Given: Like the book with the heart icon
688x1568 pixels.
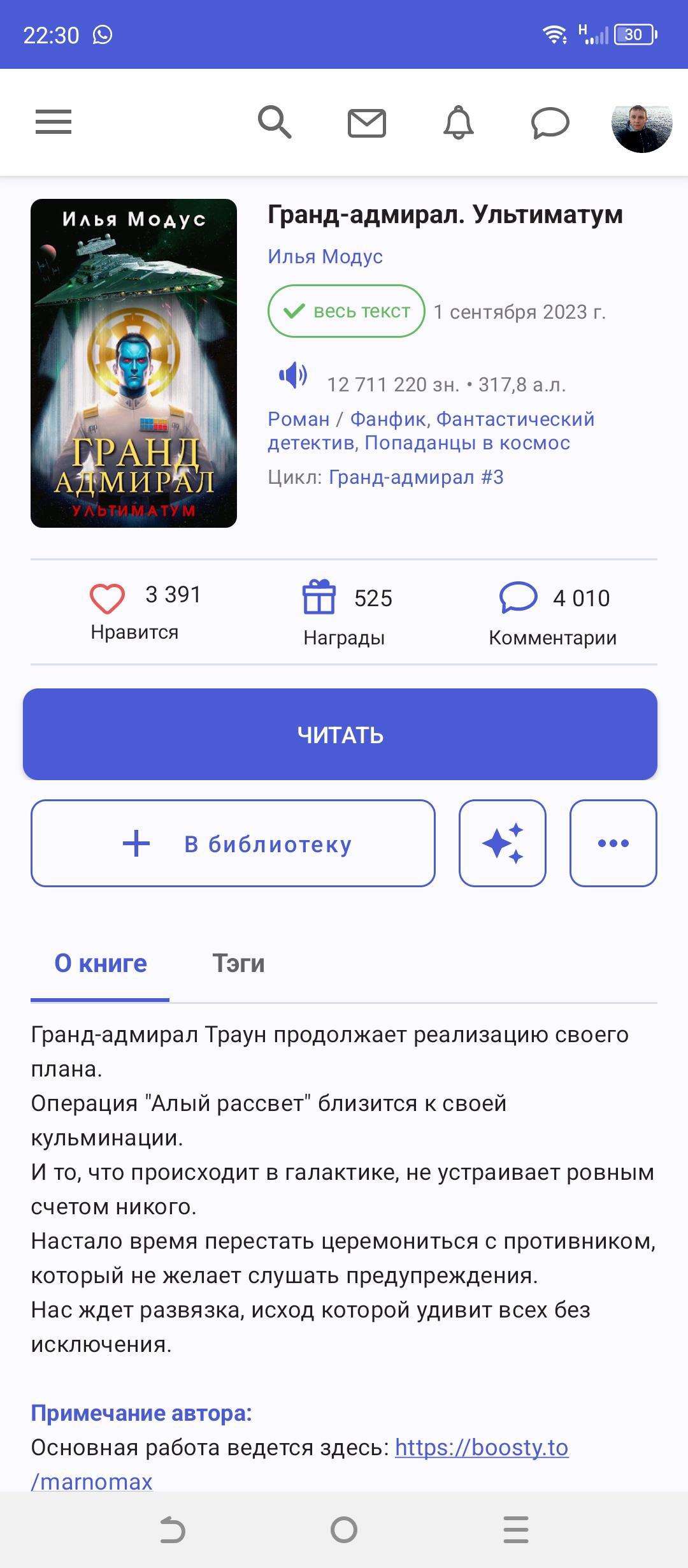Looking at the screenshot, I should (x=107, y=599).
